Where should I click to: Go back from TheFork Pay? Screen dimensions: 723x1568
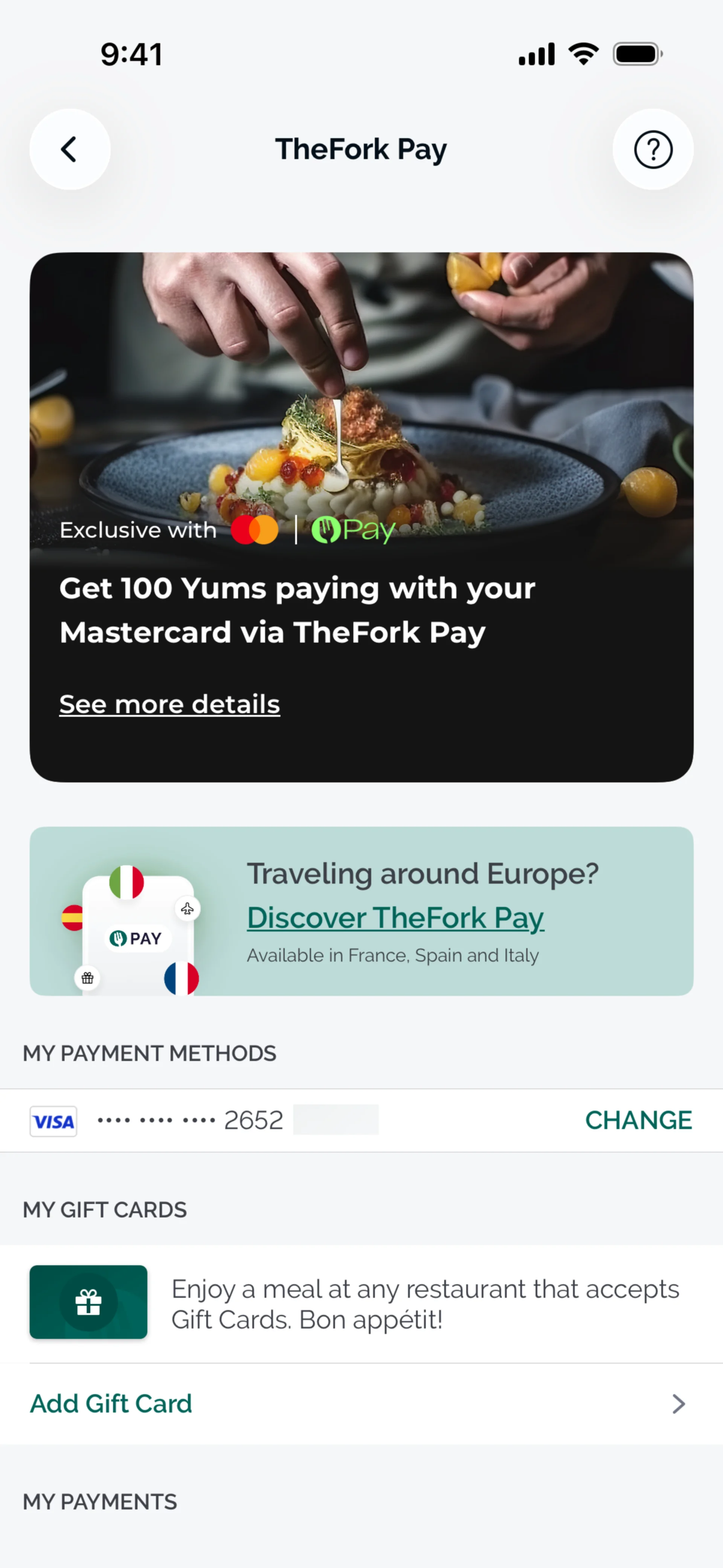pos(70,149)
